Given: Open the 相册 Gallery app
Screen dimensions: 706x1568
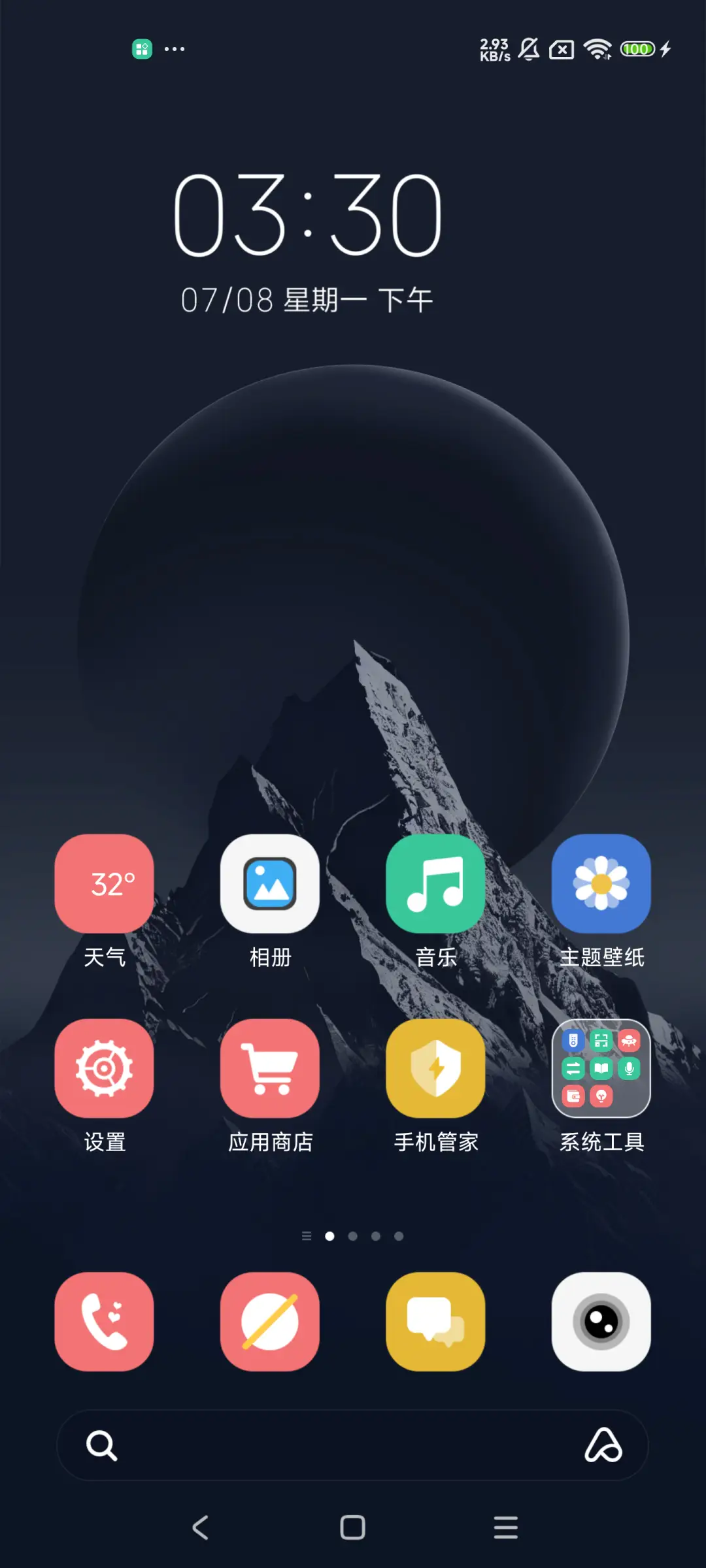Looking at the screenshot, I should click(x=270, y=884).
